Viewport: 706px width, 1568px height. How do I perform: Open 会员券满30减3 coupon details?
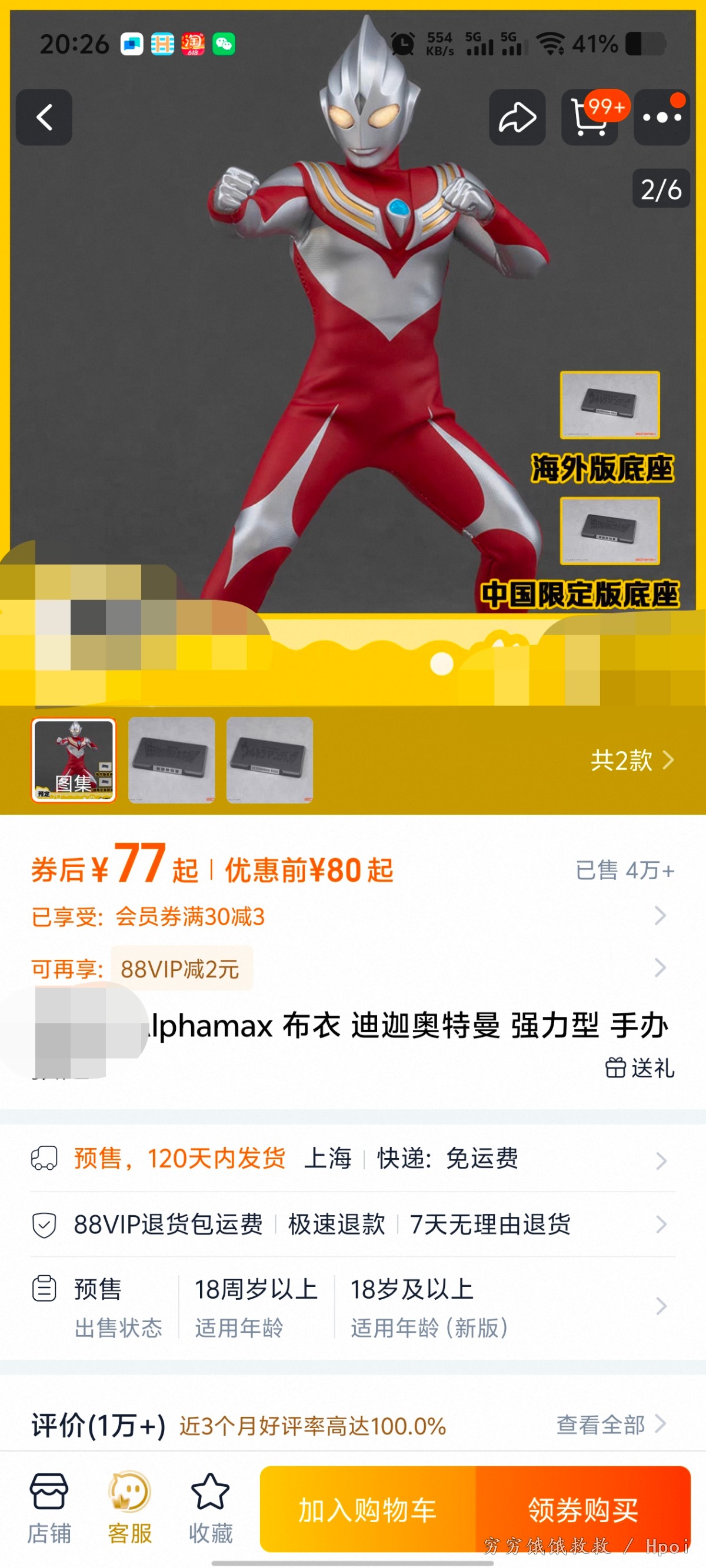coord(347,916)
